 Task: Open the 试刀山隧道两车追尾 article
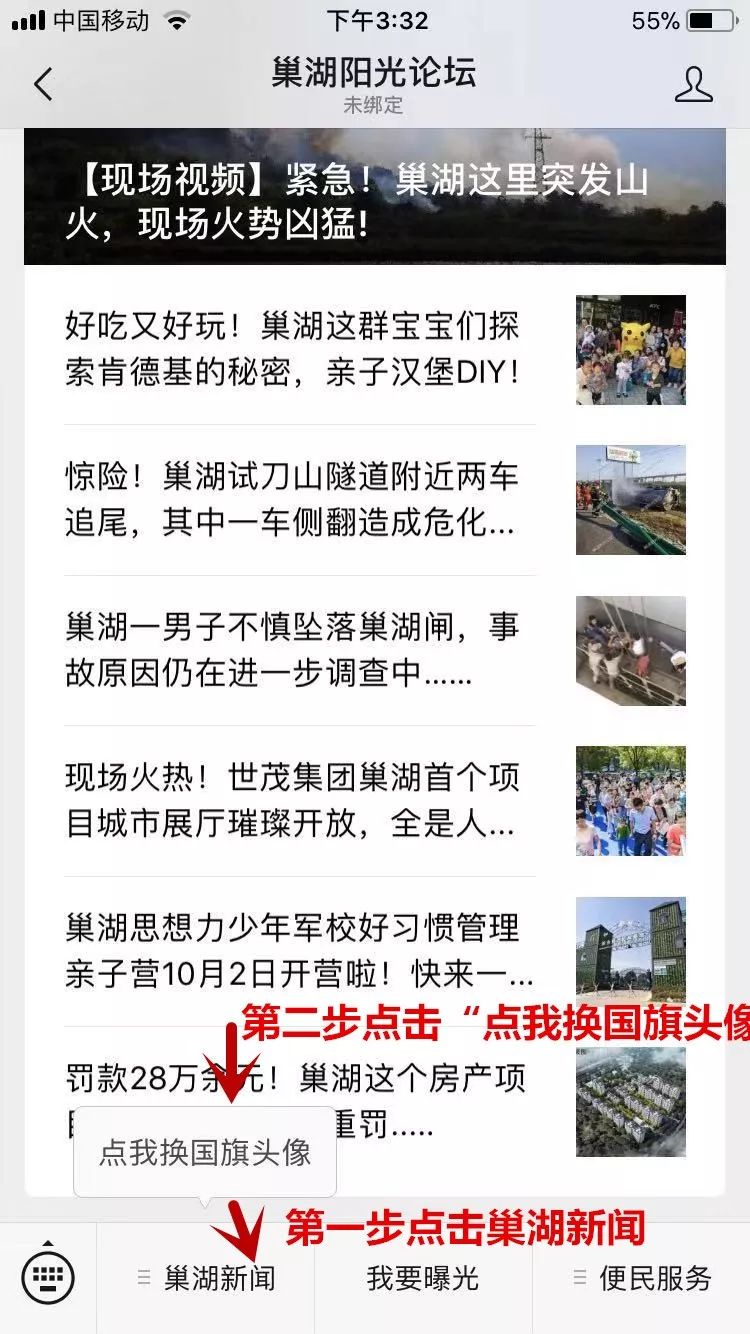(375, 500)
